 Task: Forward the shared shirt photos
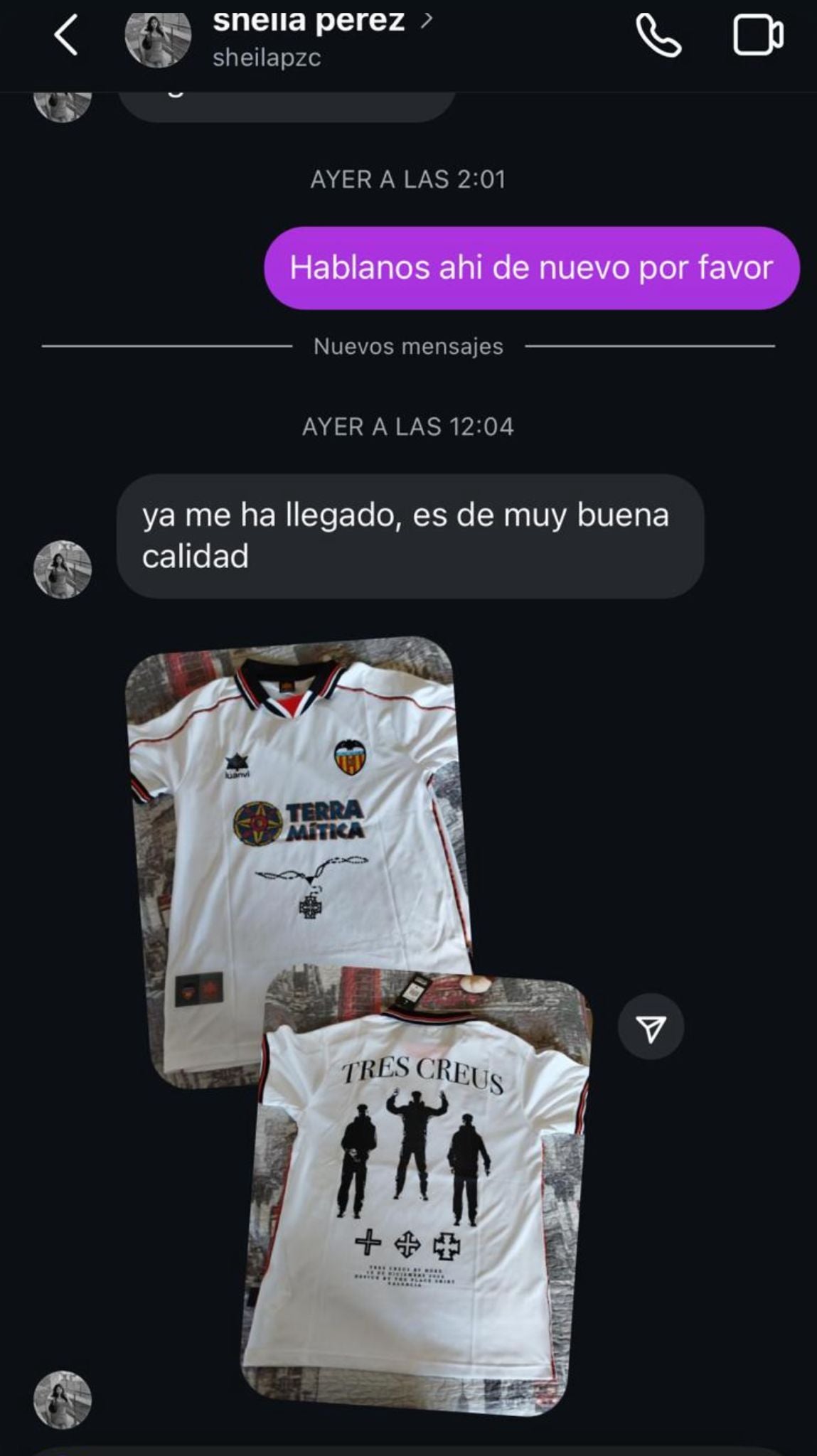[651, 1027]
